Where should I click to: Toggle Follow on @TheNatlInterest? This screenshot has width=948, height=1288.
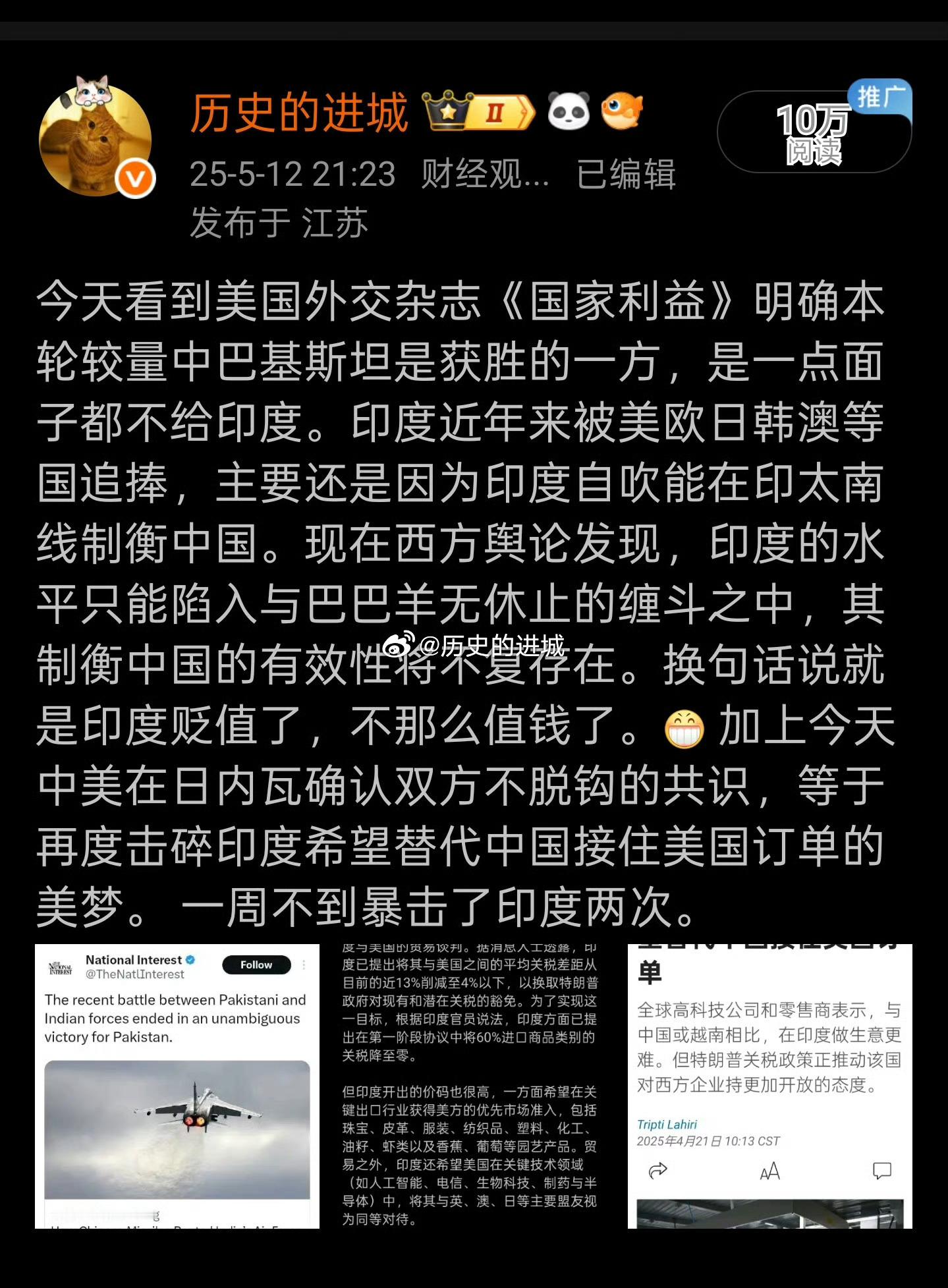[x=256, y=965]
